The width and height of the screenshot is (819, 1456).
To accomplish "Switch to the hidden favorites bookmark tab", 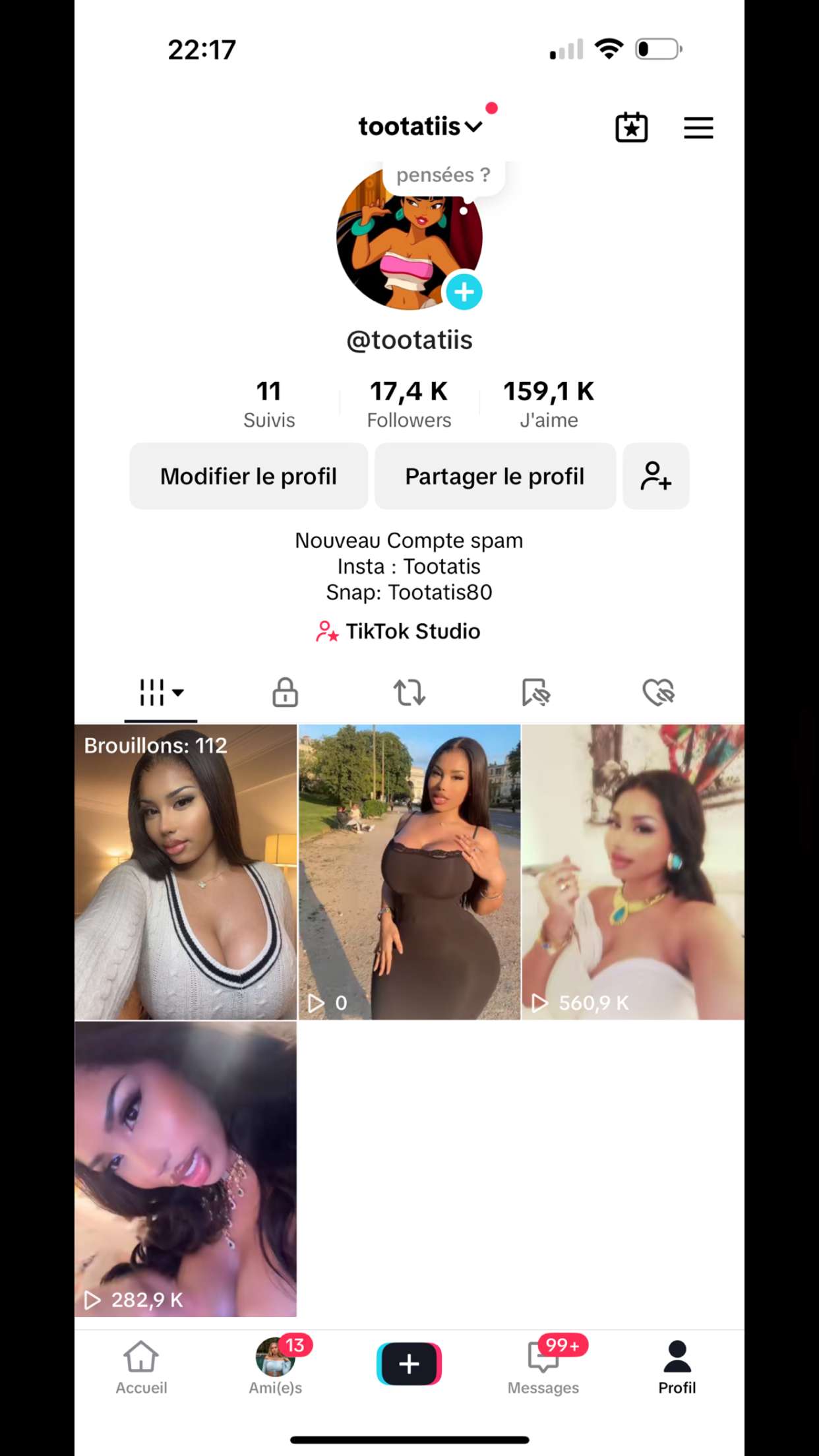I will click(x=535, y=692).
